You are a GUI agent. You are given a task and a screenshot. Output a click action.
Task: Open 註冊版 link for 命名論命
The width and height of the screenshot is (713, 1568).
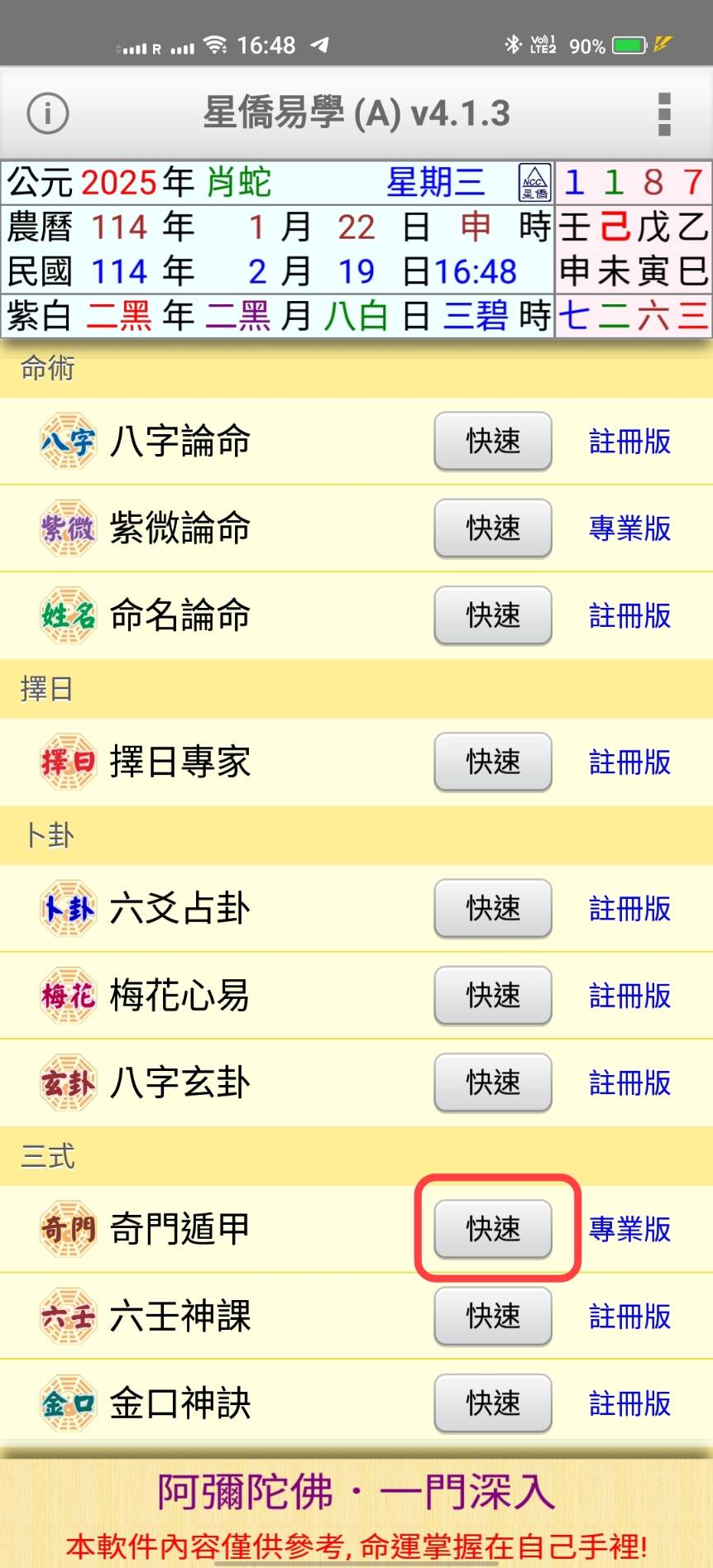(x=629, y=615)
